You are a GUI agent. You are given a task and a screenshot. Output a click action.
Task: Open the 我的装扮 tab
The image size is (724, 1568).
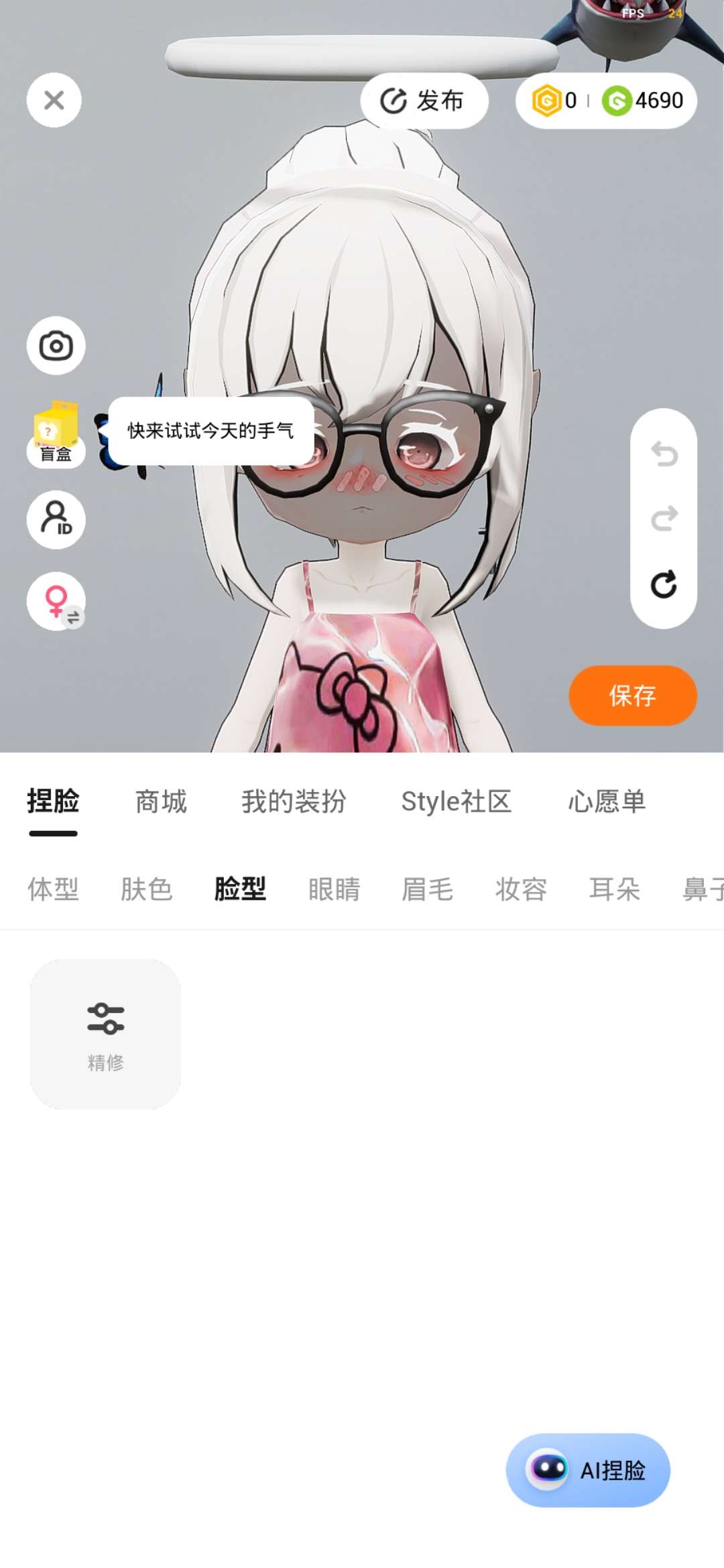(294, 801)
